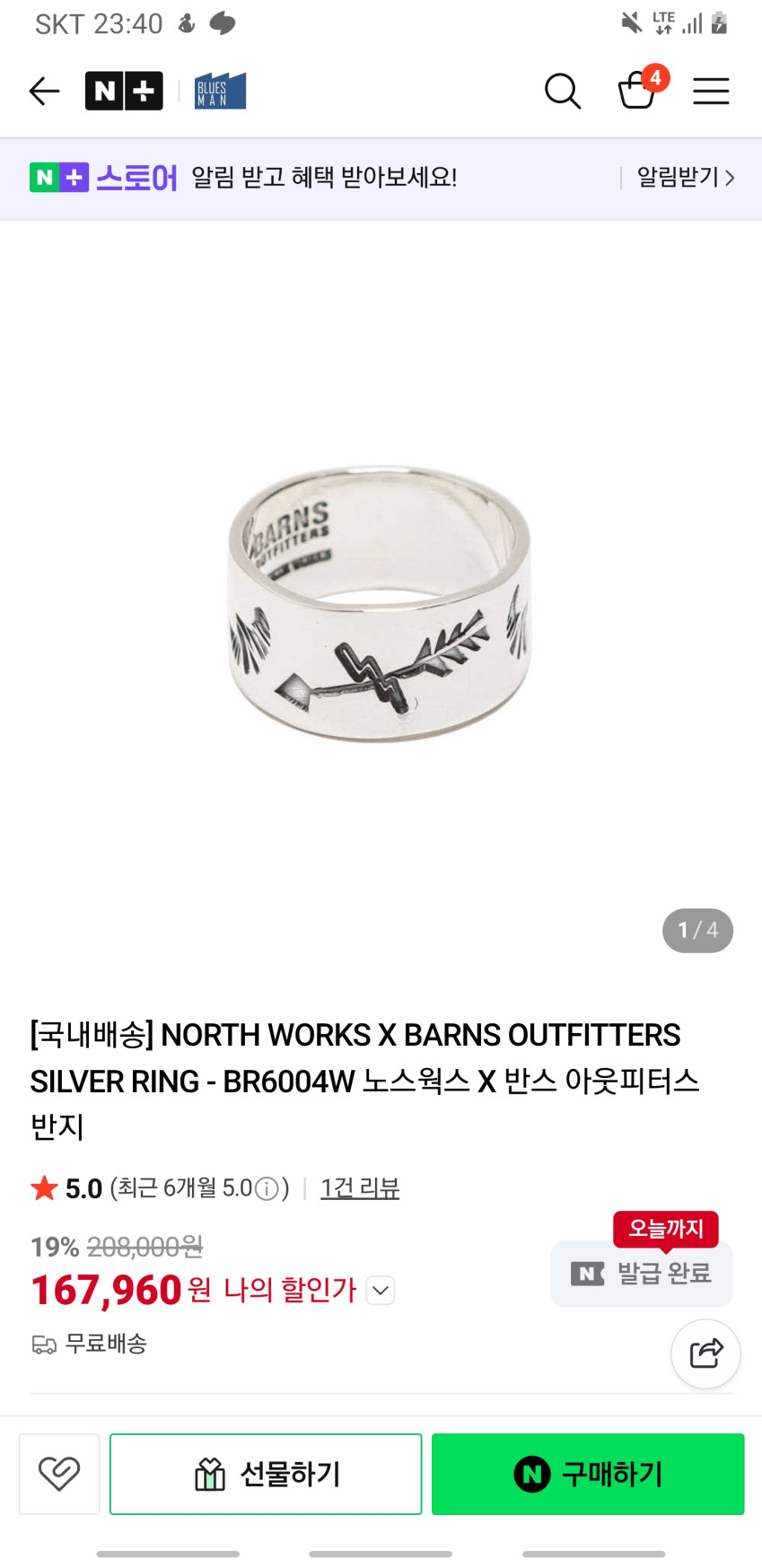Open the search magnifier

tap(563, 91)
